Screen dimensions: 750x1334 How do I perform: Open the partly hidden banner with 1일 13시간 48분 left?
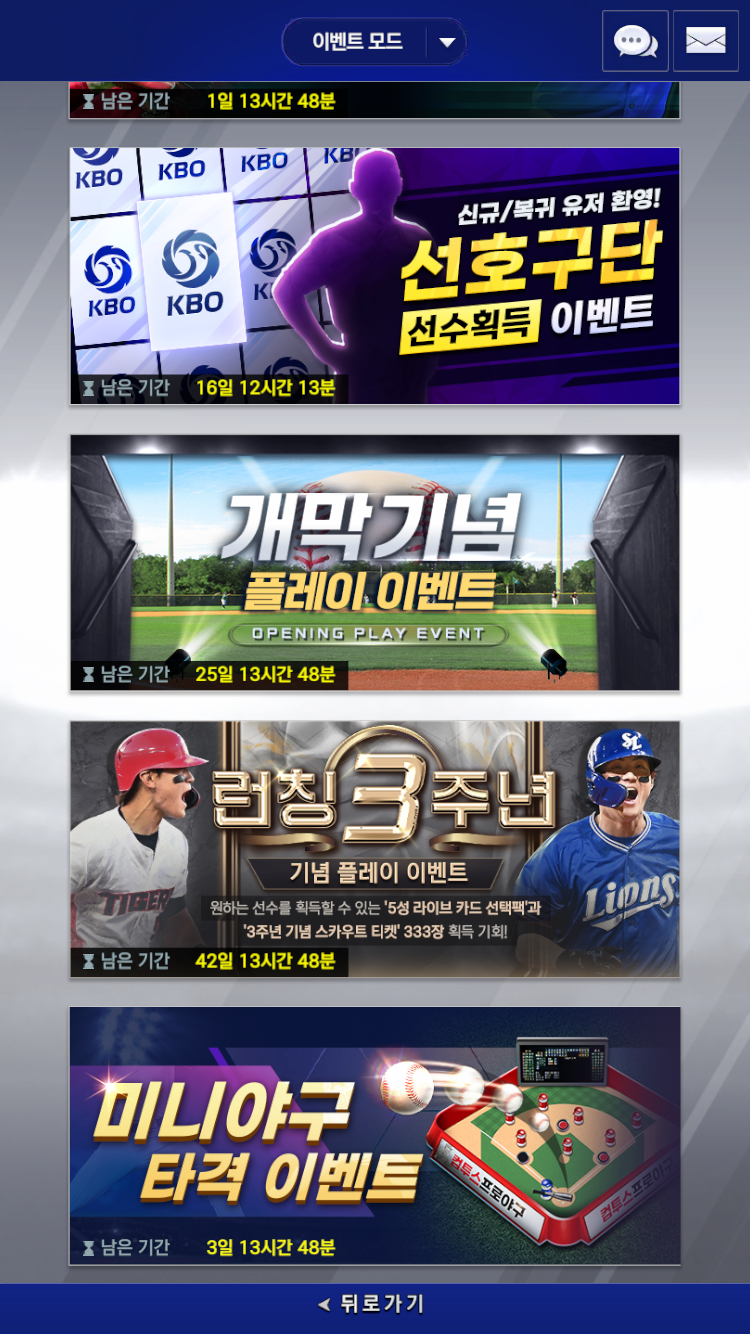(375, 100)
